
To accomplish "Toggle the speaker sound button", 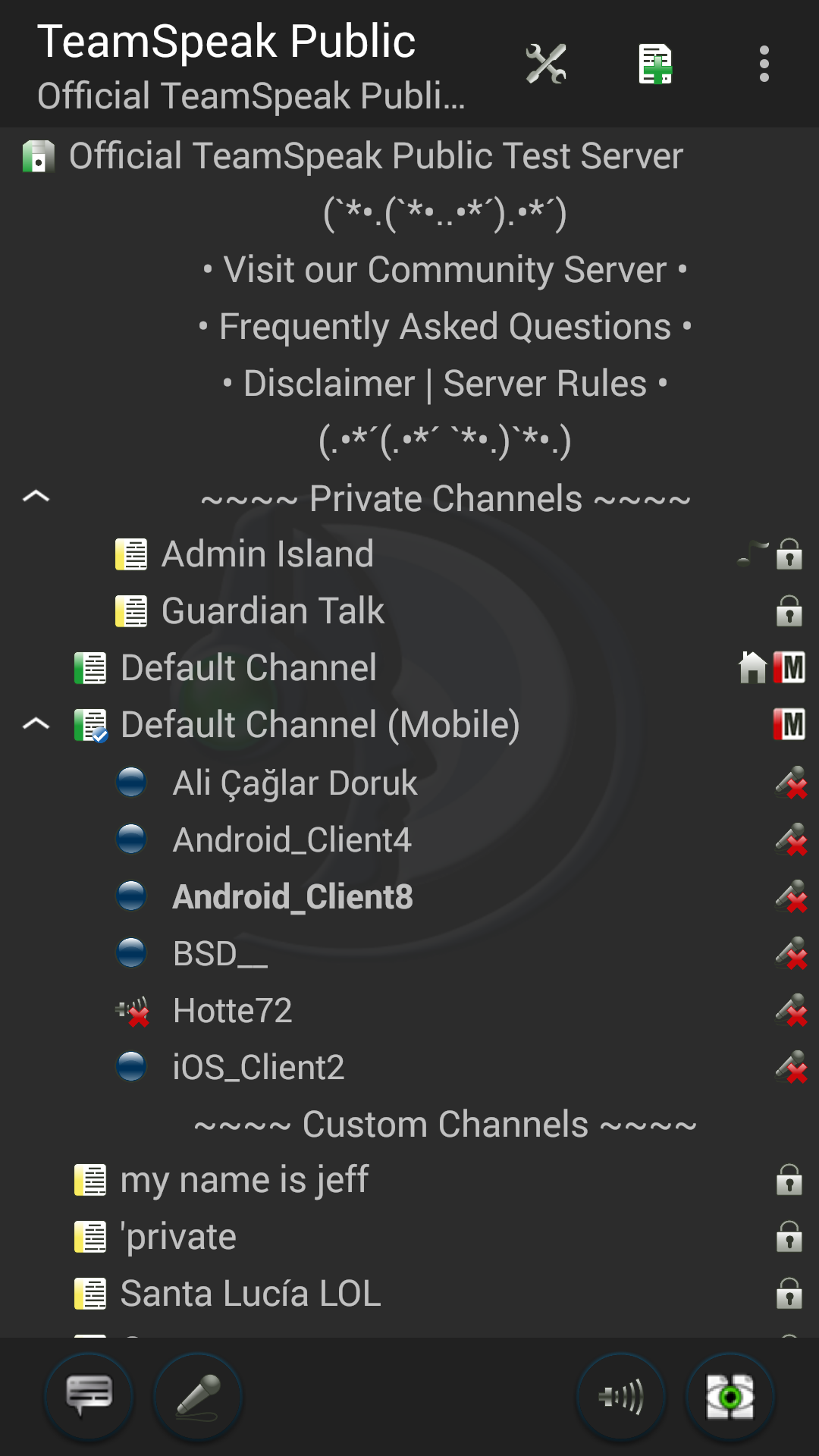I will 621,1397.
